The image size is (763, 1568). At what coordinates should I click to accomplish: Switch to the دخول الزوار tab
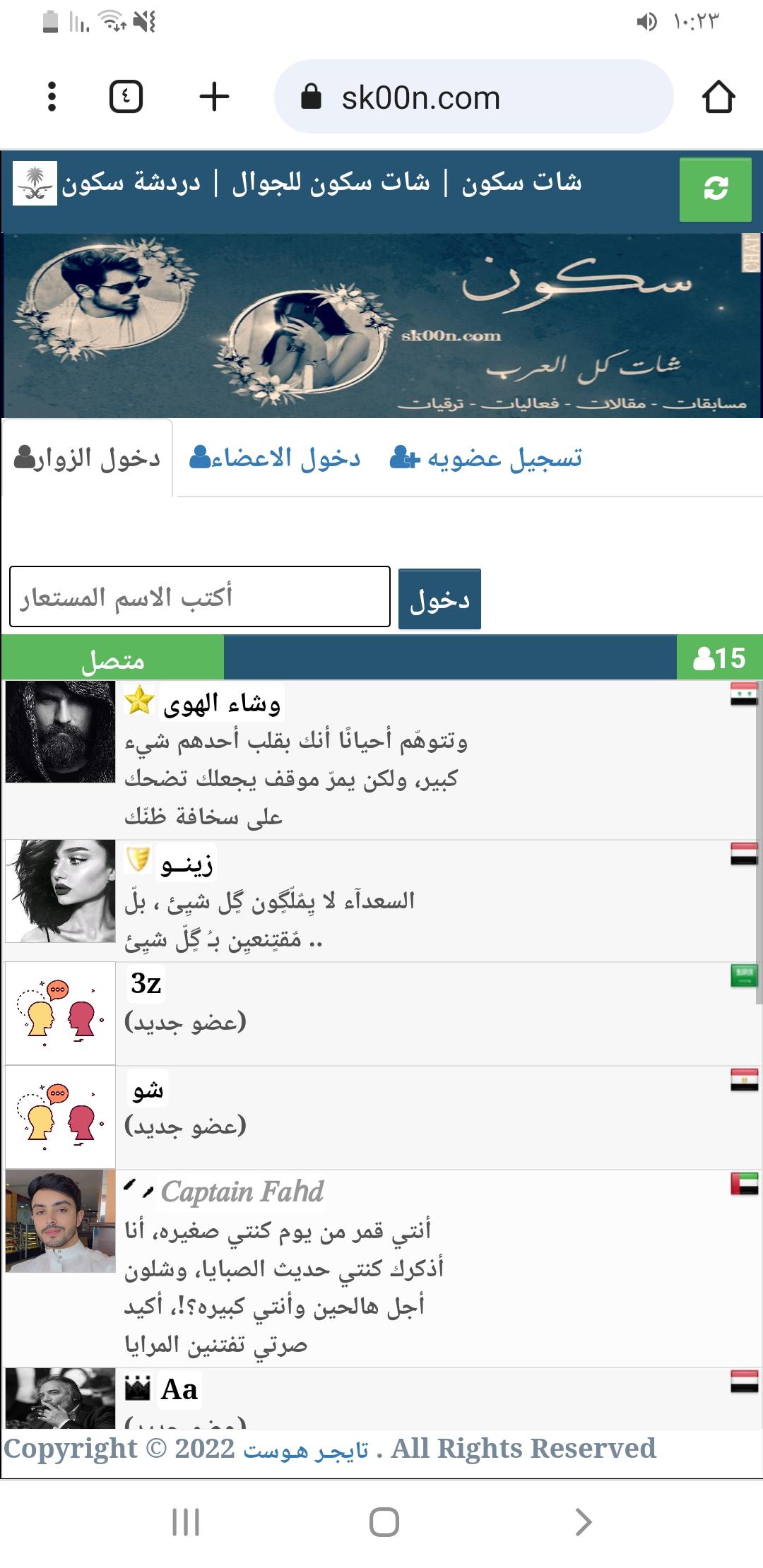(x=88, y=458)
